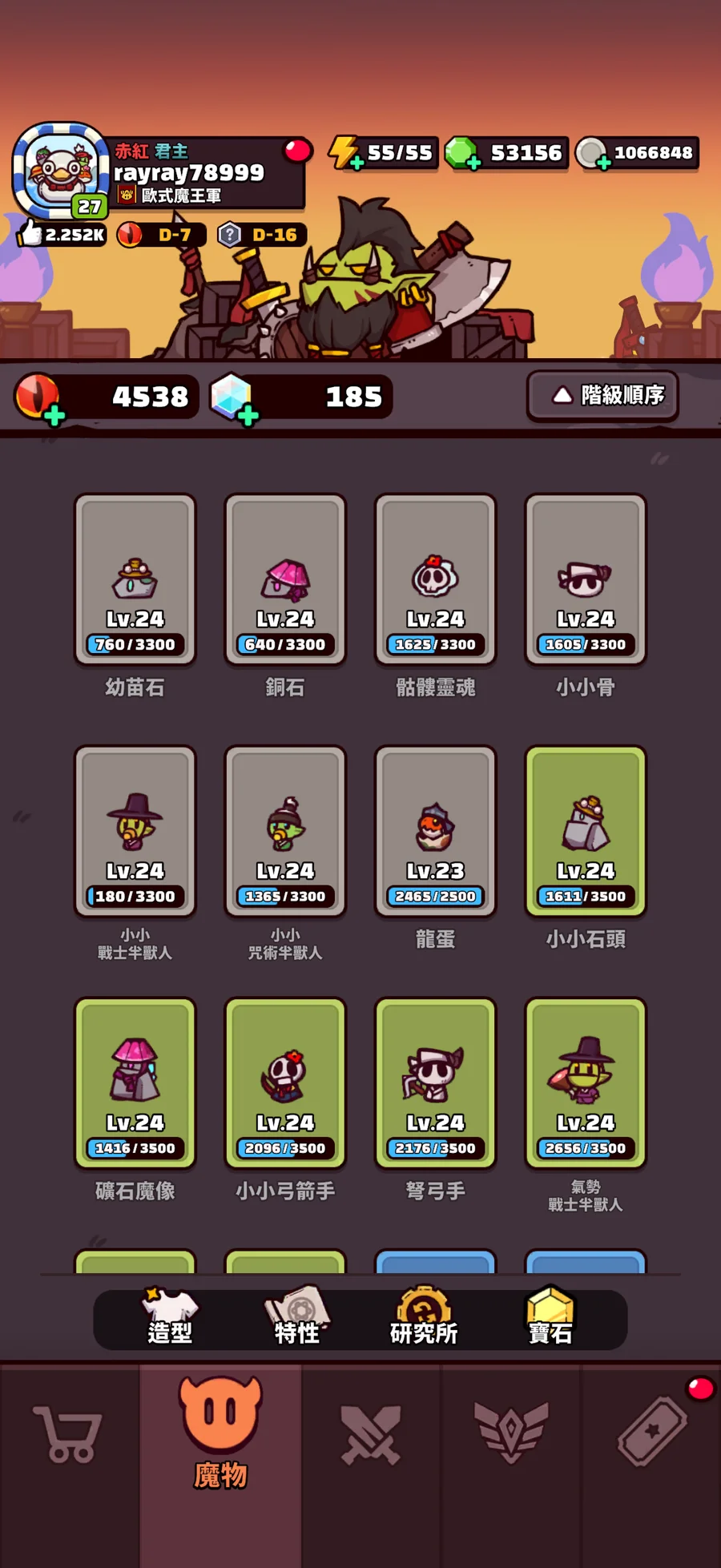Change the 階級順序 sort order
Screen dimensions: 721x1568
(x=602, y=395)
